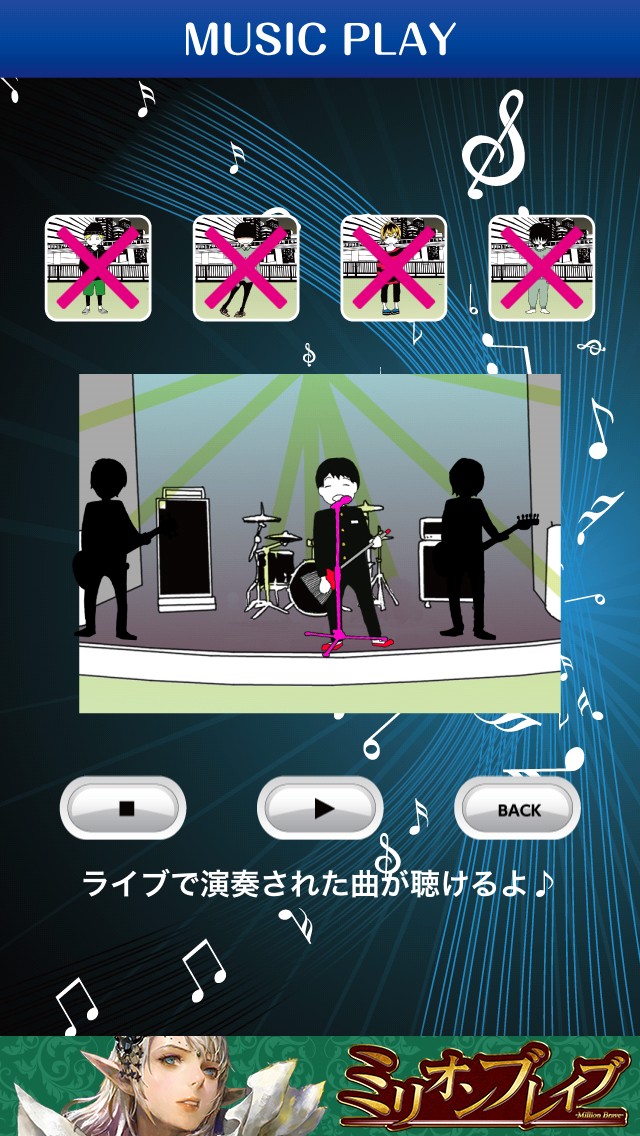Play the live song
This screenshot has height=1136, width=640.
coord(320,808)
